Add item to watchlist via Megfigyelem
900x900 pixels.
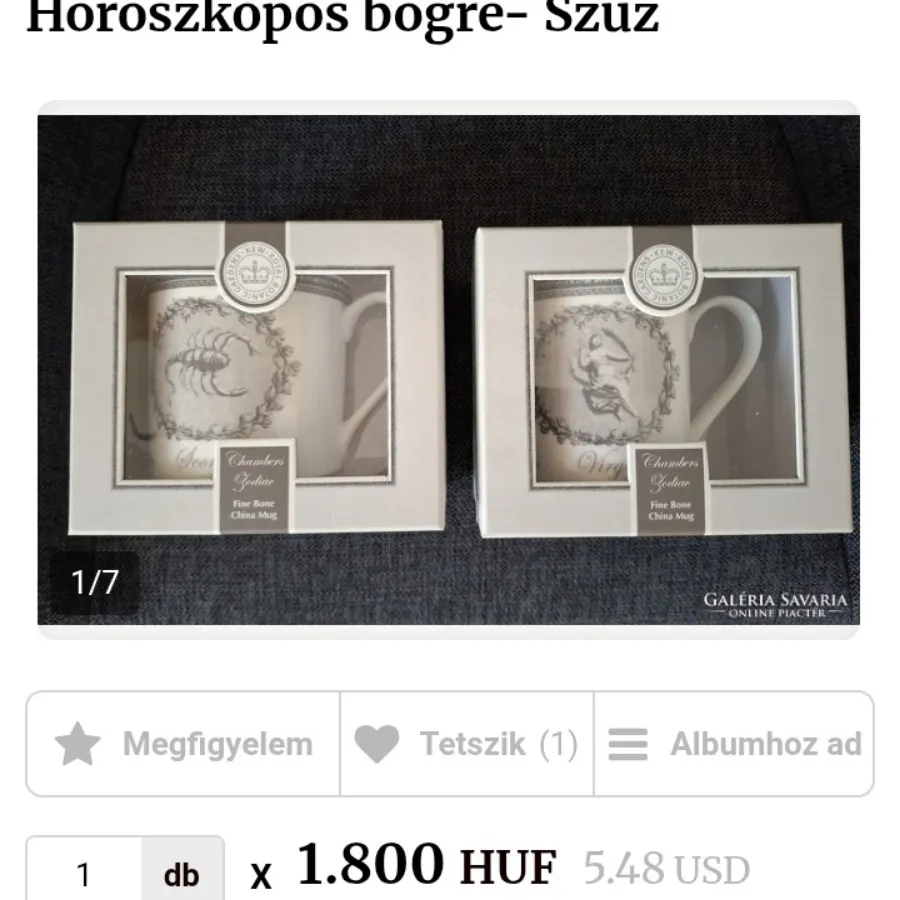click(x=183, y=744)
